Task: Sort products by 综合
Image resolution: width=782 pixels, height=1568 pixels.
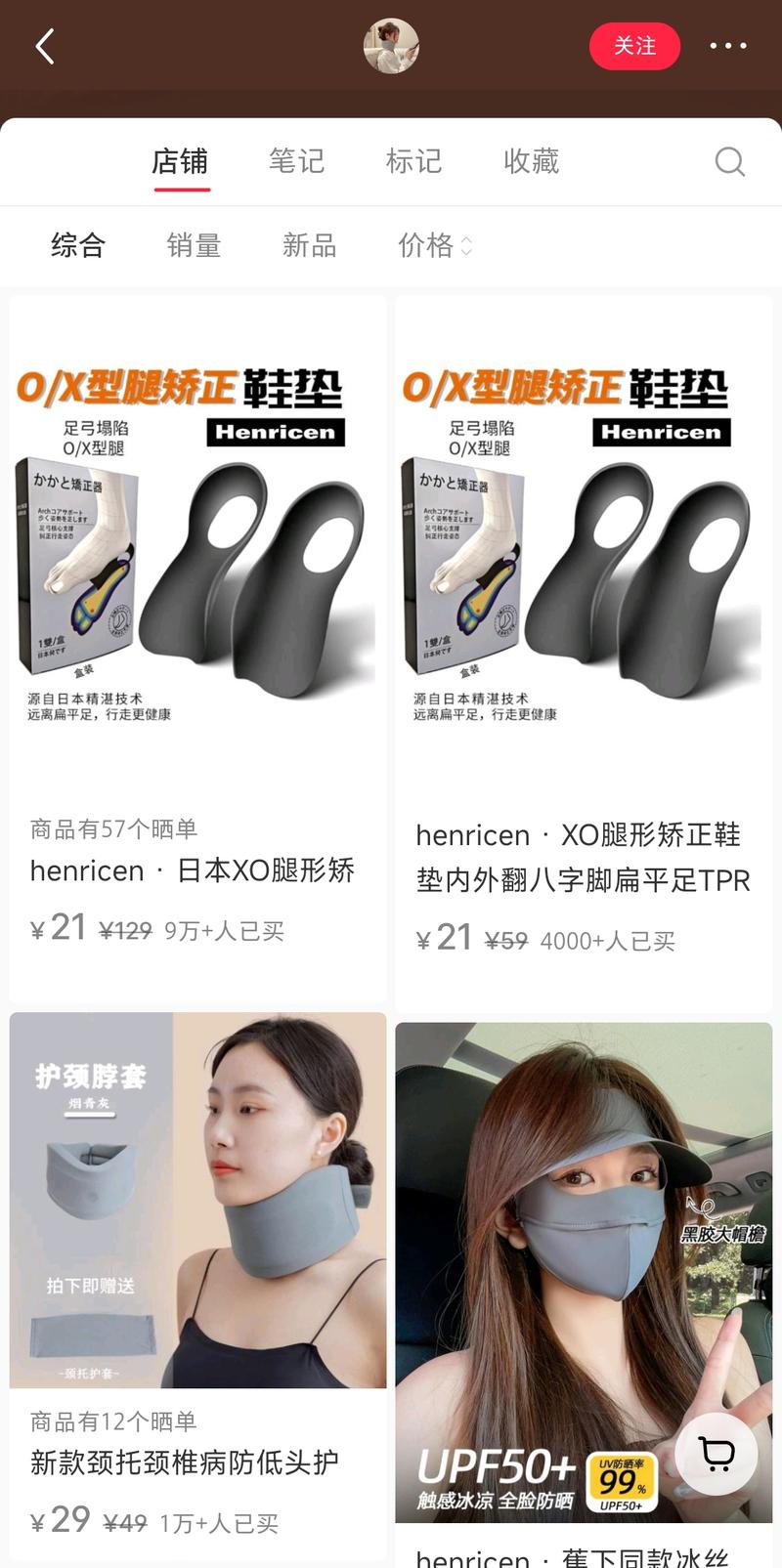Action: (x=78, y=245)
